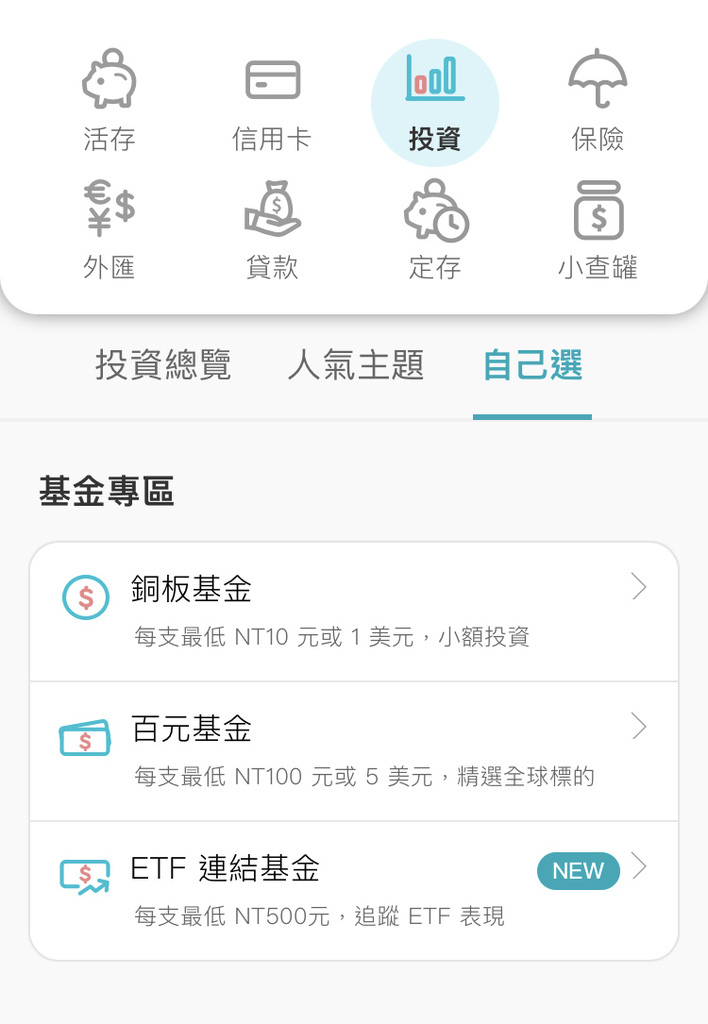Switch to the 定存 time deposit category
Screen dimensions: 708x1024
click(435, 230)
